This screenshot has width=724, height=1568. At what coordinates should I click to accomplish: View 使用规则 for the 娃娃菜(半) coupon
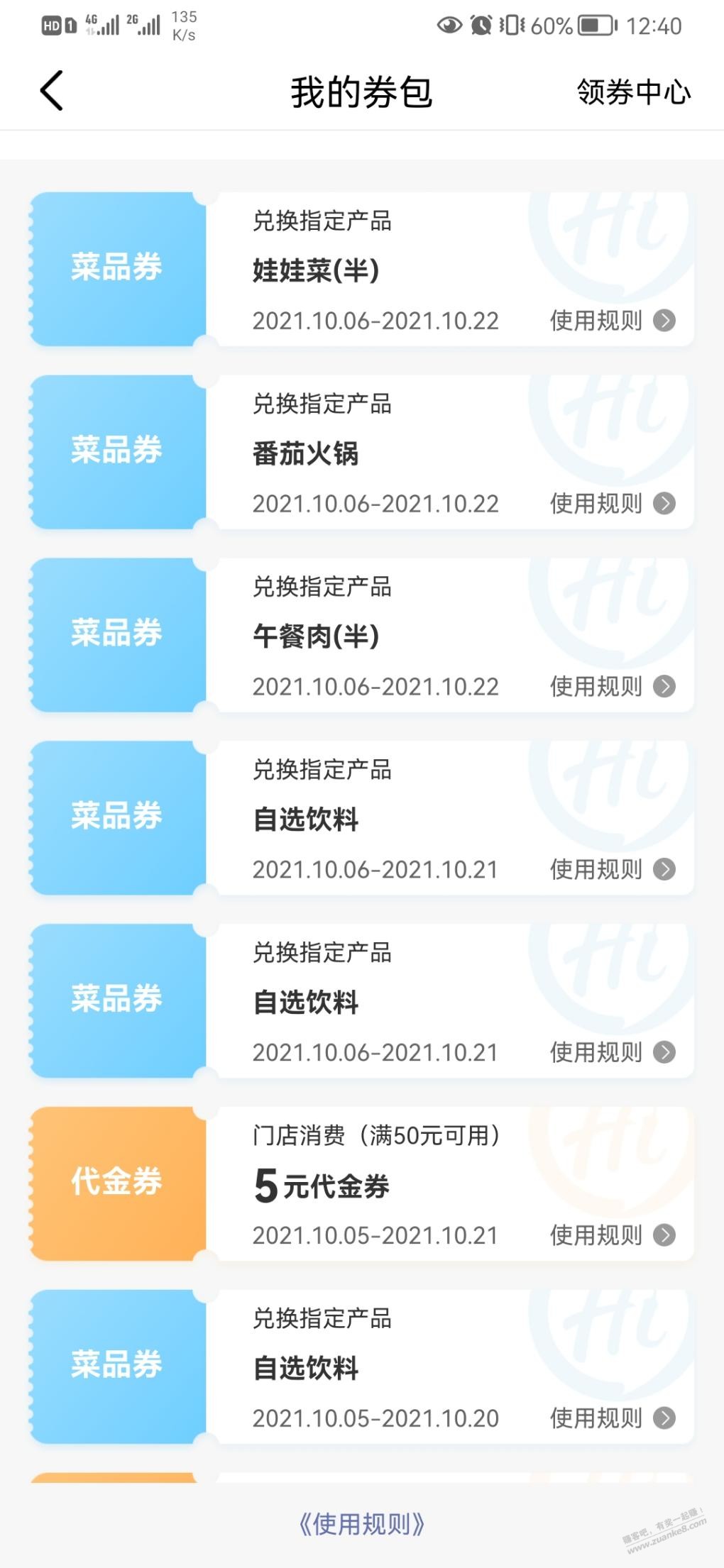pyautogui.click(x=612, y=321)
